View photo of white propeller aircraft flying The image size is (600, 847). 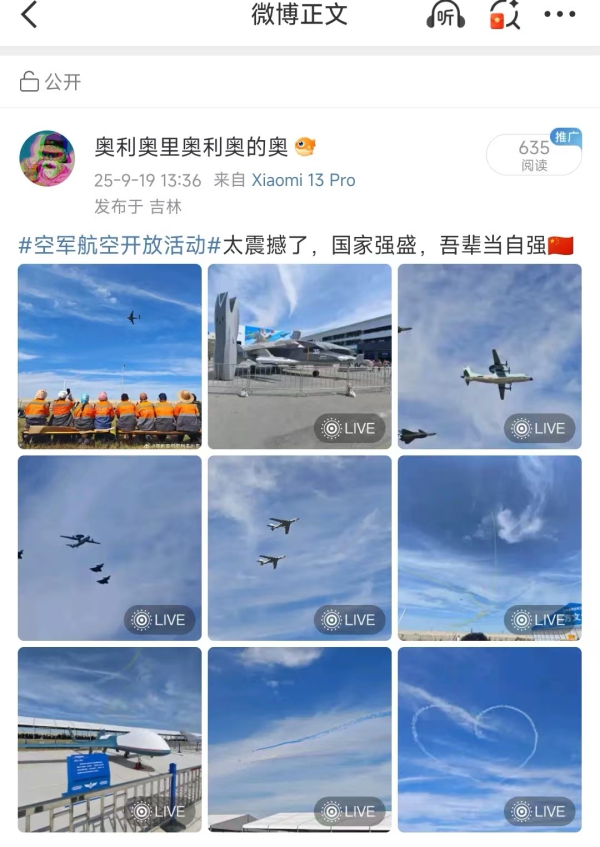tap(489, 354)
